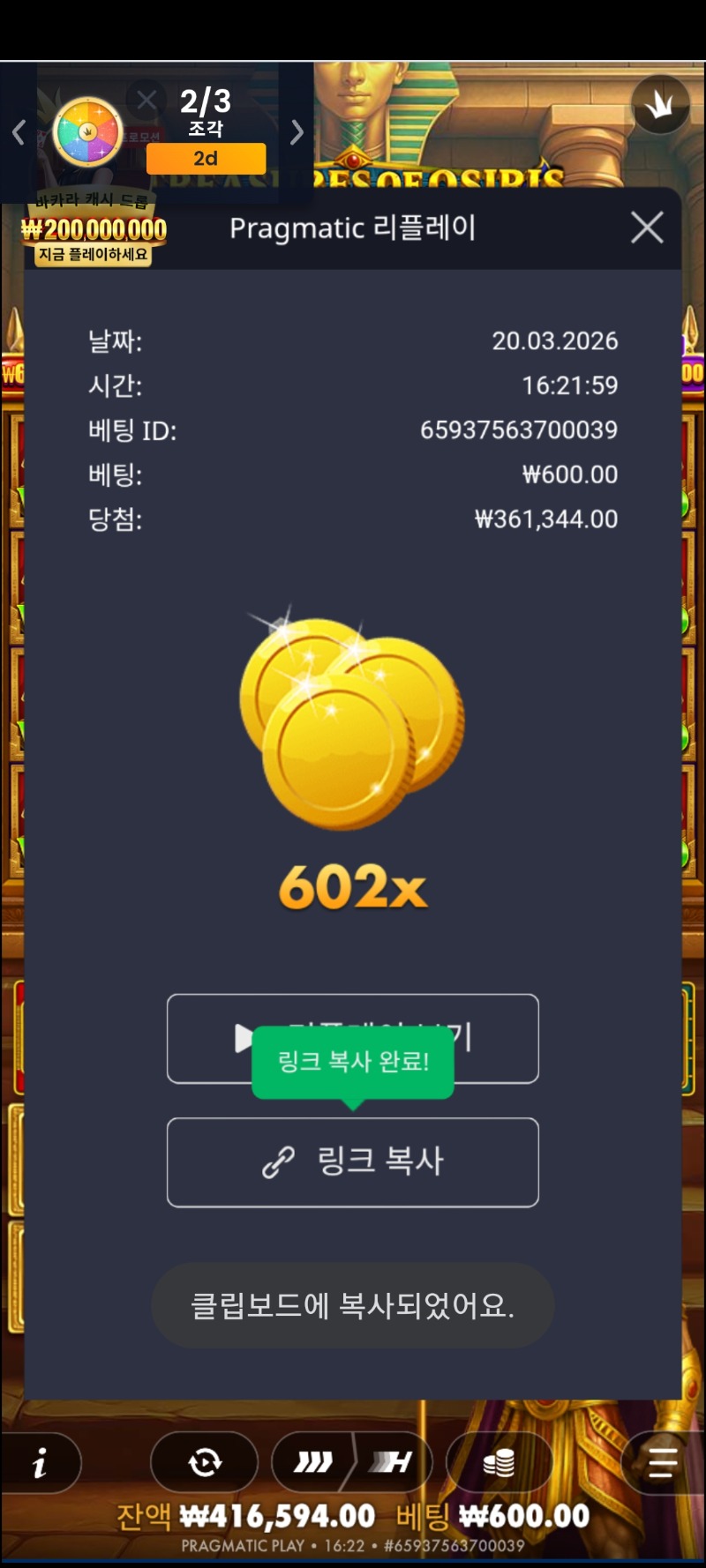706x1568 pixels.
Task: Go to previous promotion banner
Action: pyautogui.click(x=19, y=132)
